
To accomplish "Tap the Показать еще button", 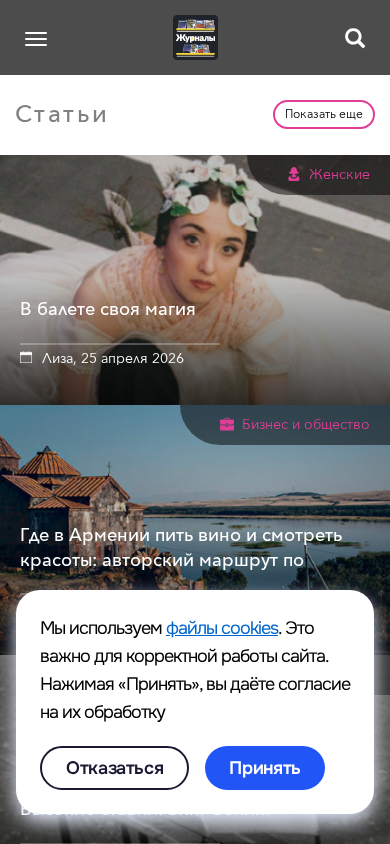I will click(324, 114).
